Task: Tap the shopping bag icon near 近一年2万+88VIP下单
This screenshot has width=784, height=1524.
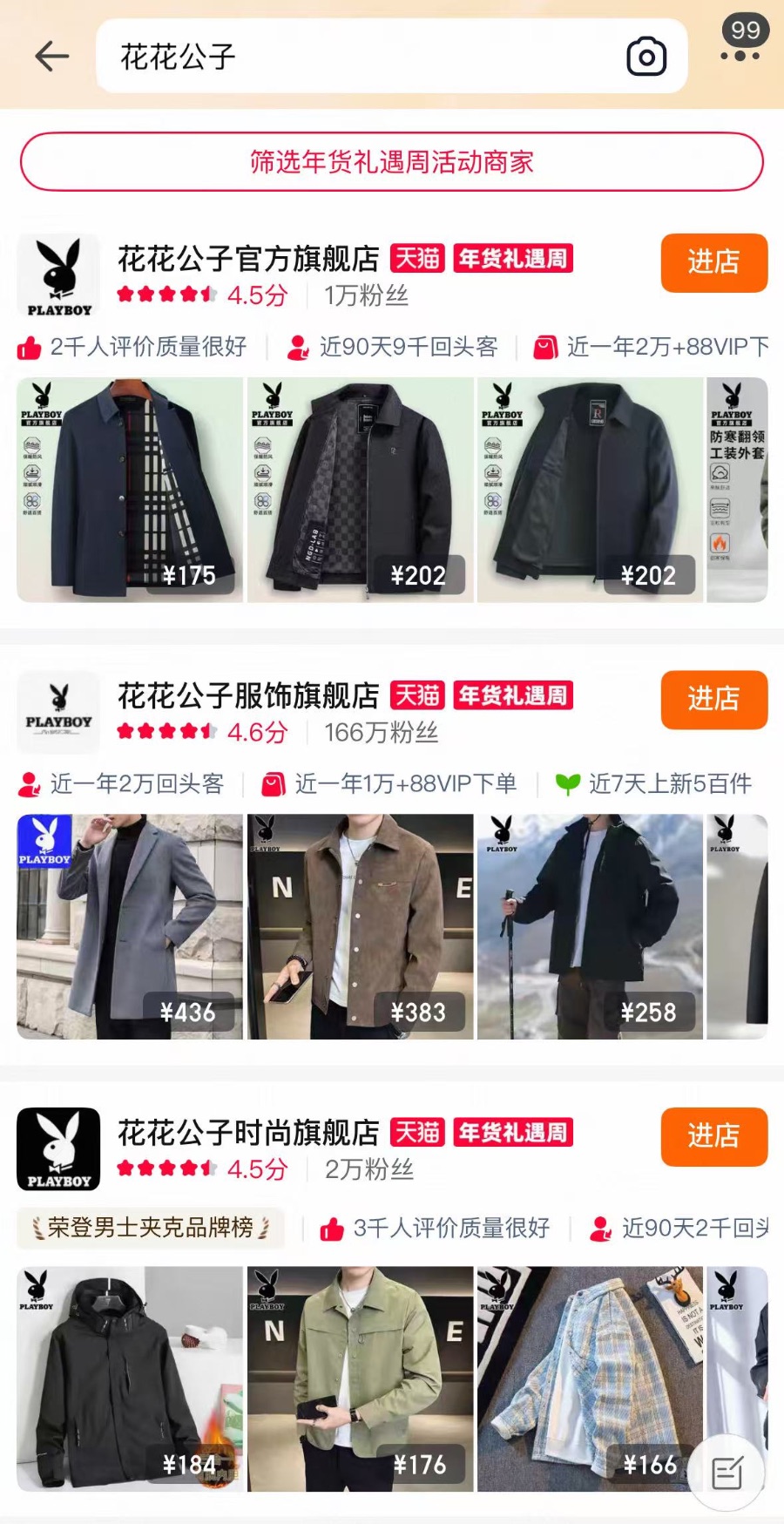Action: tap(544, 347)
